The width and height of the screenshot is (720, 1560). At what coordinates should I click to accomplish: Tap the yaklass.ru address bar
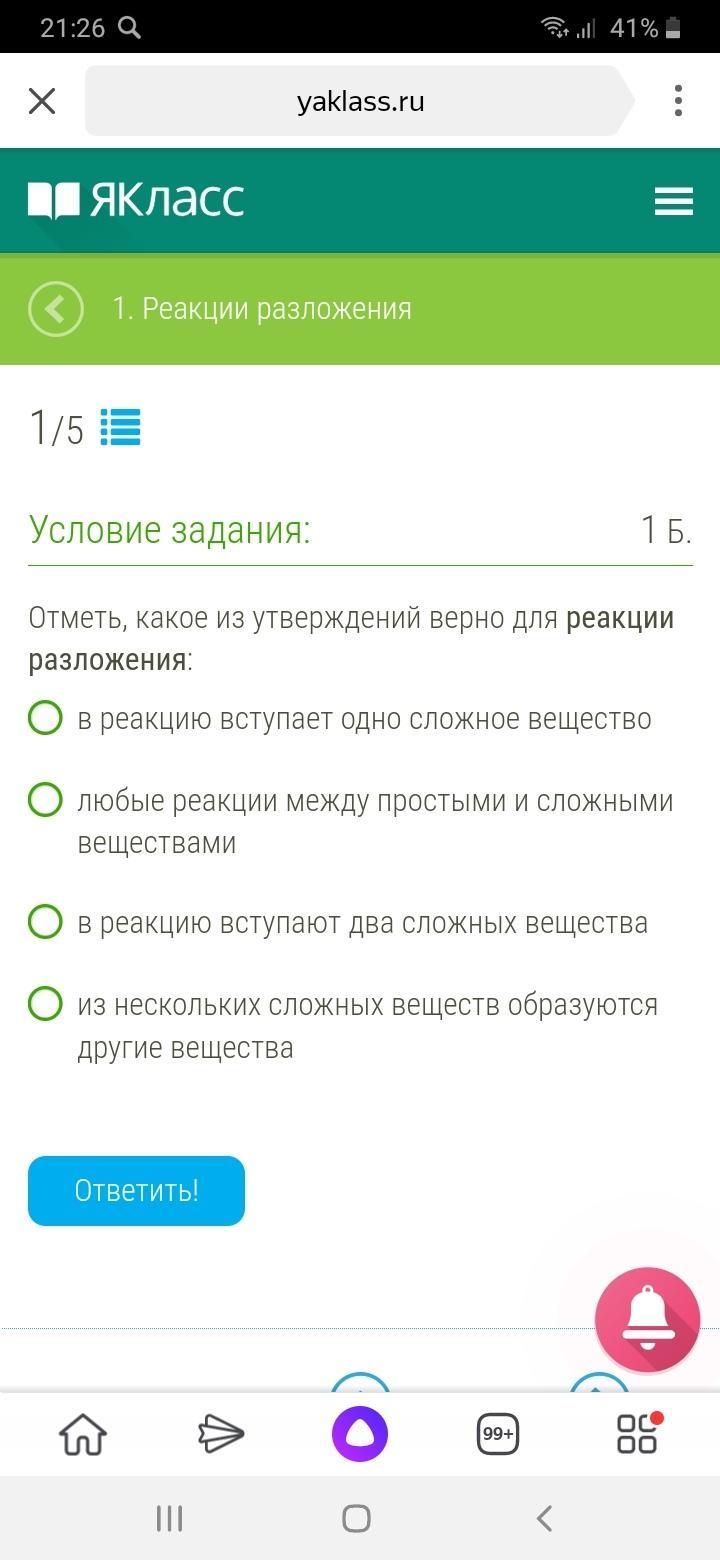click(360, 101)
